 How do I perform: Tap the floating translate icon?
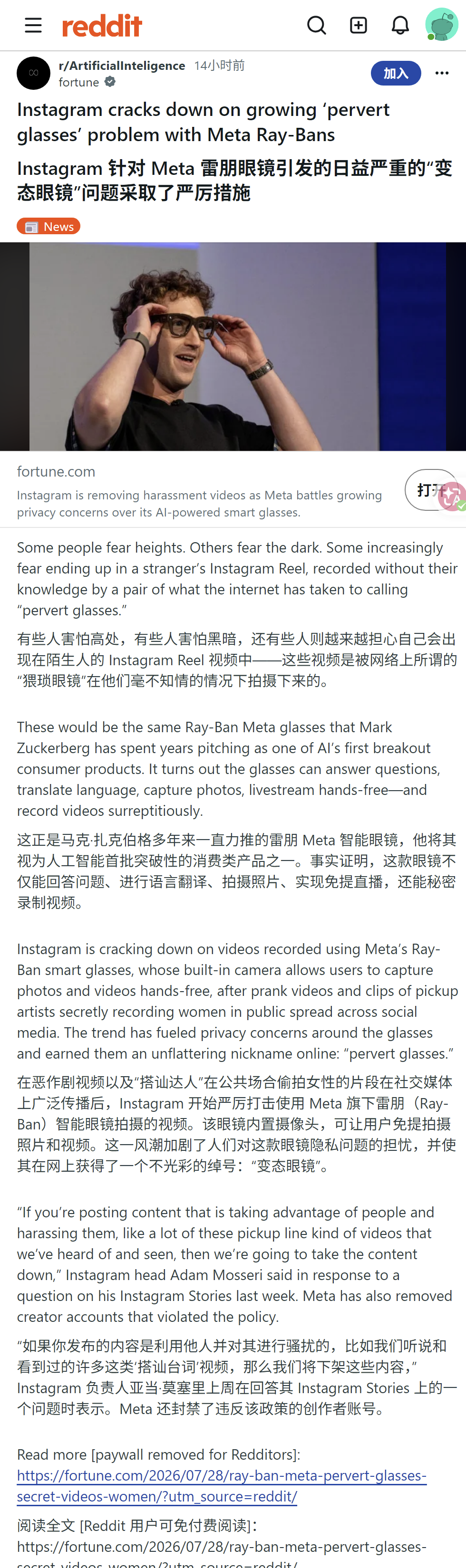[452, 496]
